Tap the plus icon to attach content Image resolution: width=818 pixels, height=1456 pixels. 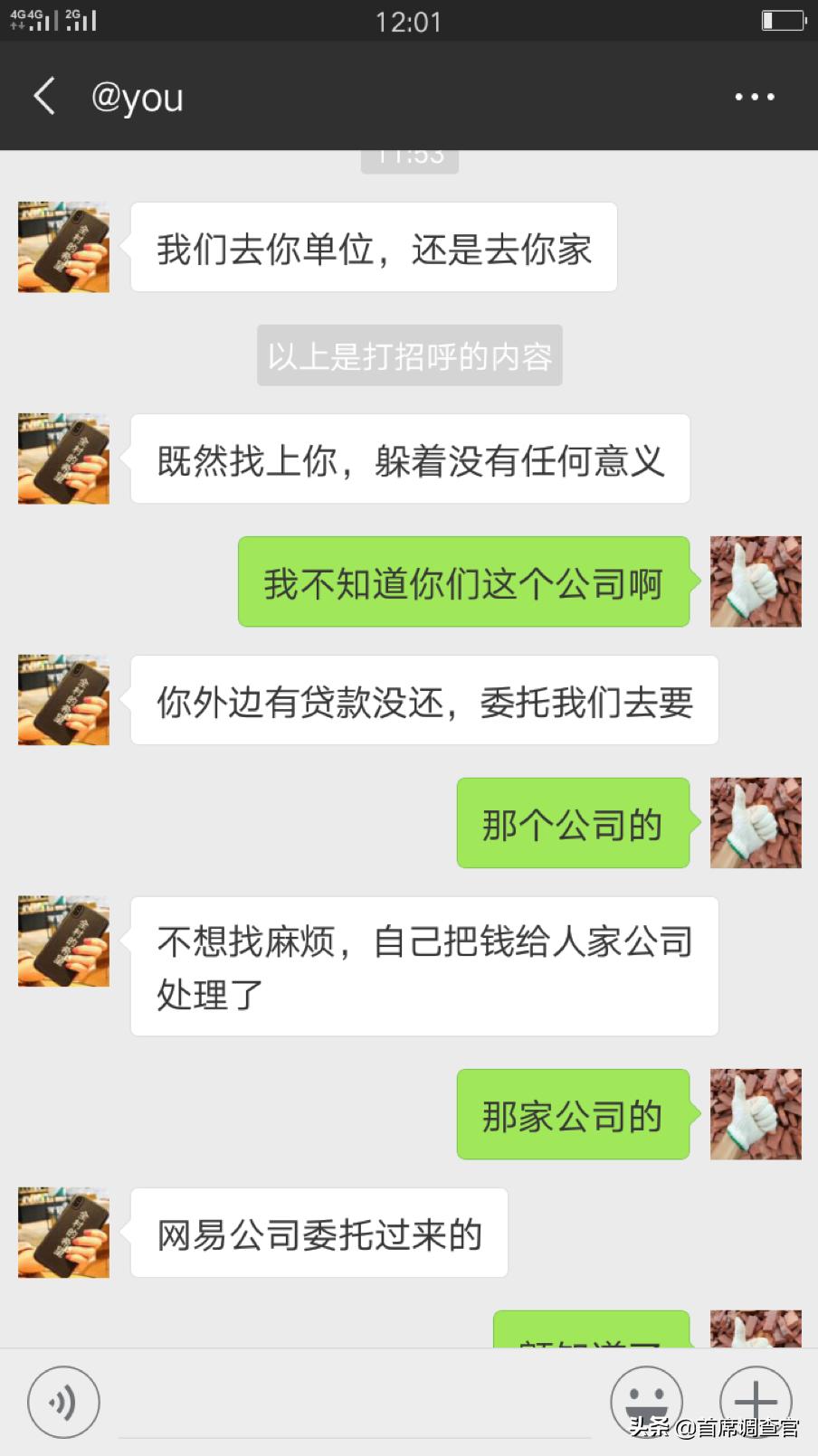[x=755, y=1400]
